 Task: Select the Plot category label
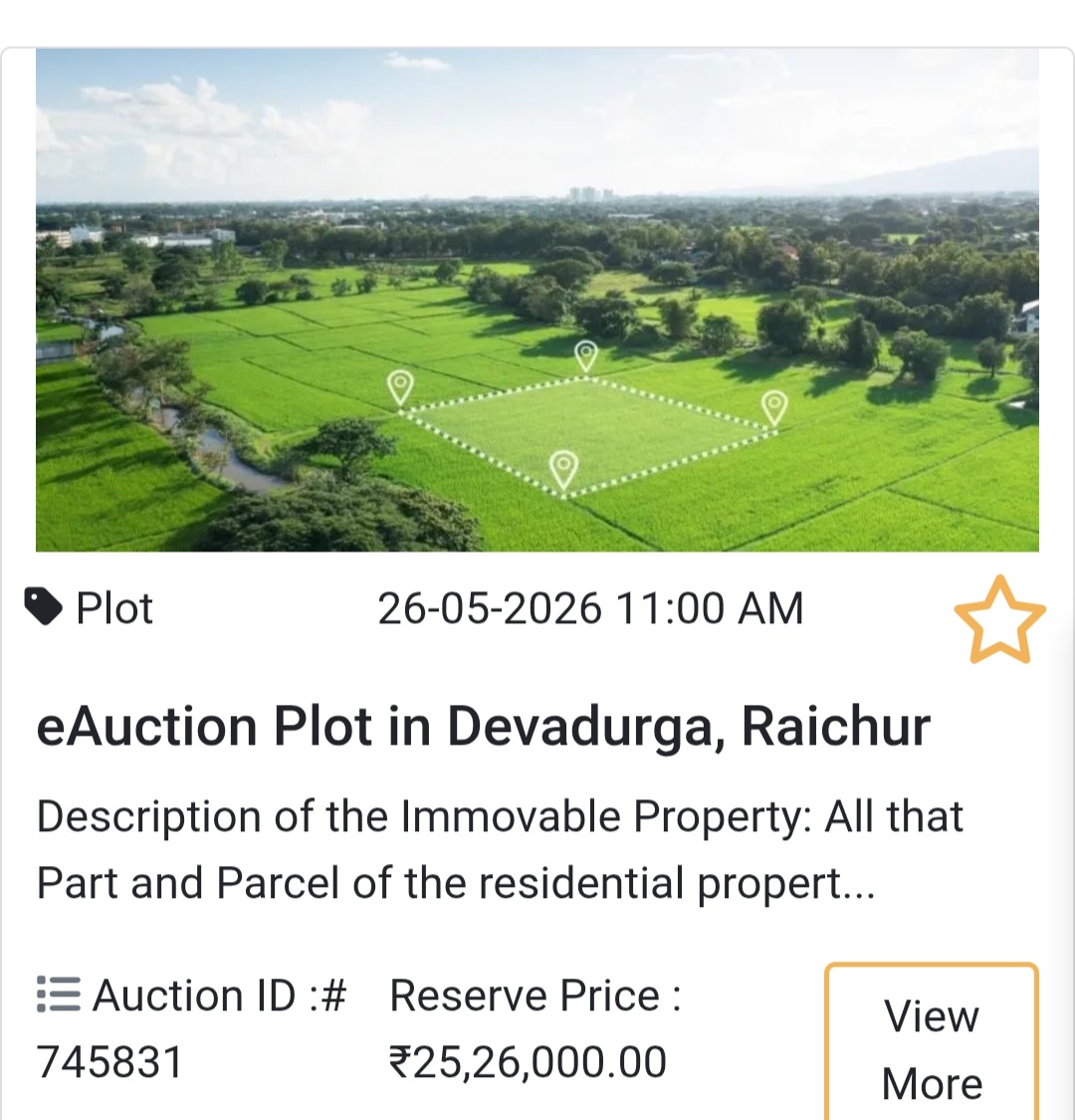[114, 607]
